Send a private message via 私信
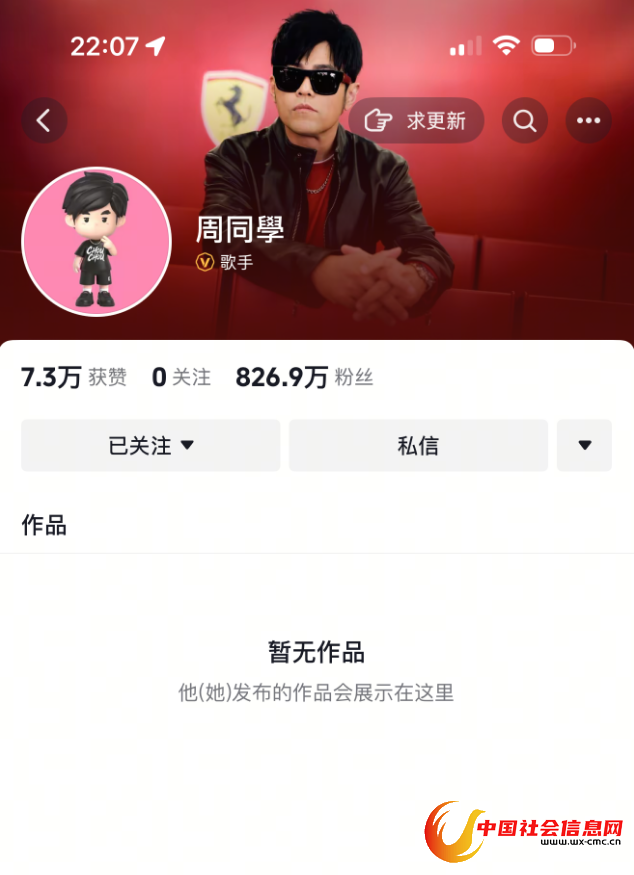634x875 pixels. 418,446
